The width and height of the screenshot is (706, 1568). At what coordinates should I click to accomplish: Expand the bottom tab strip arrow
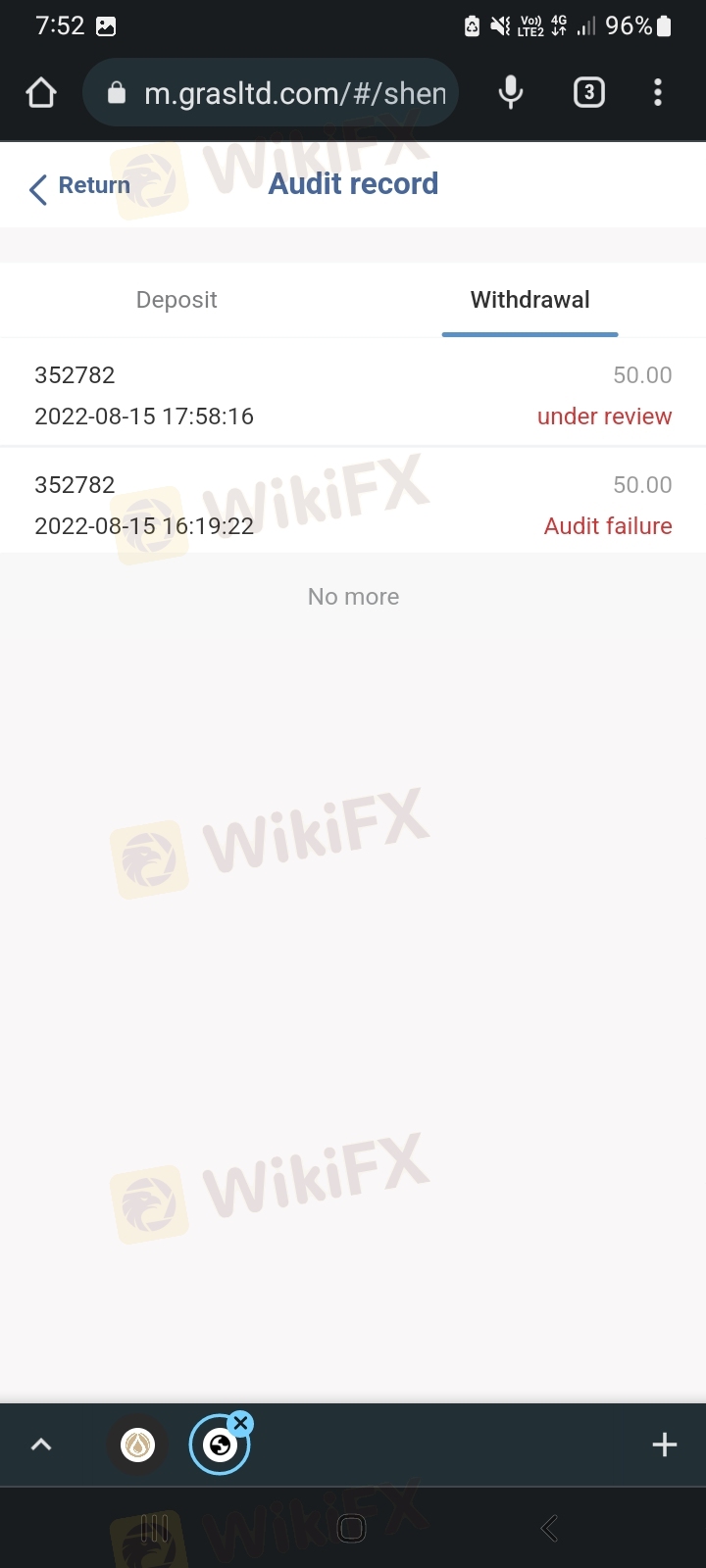pos(41,1445)
